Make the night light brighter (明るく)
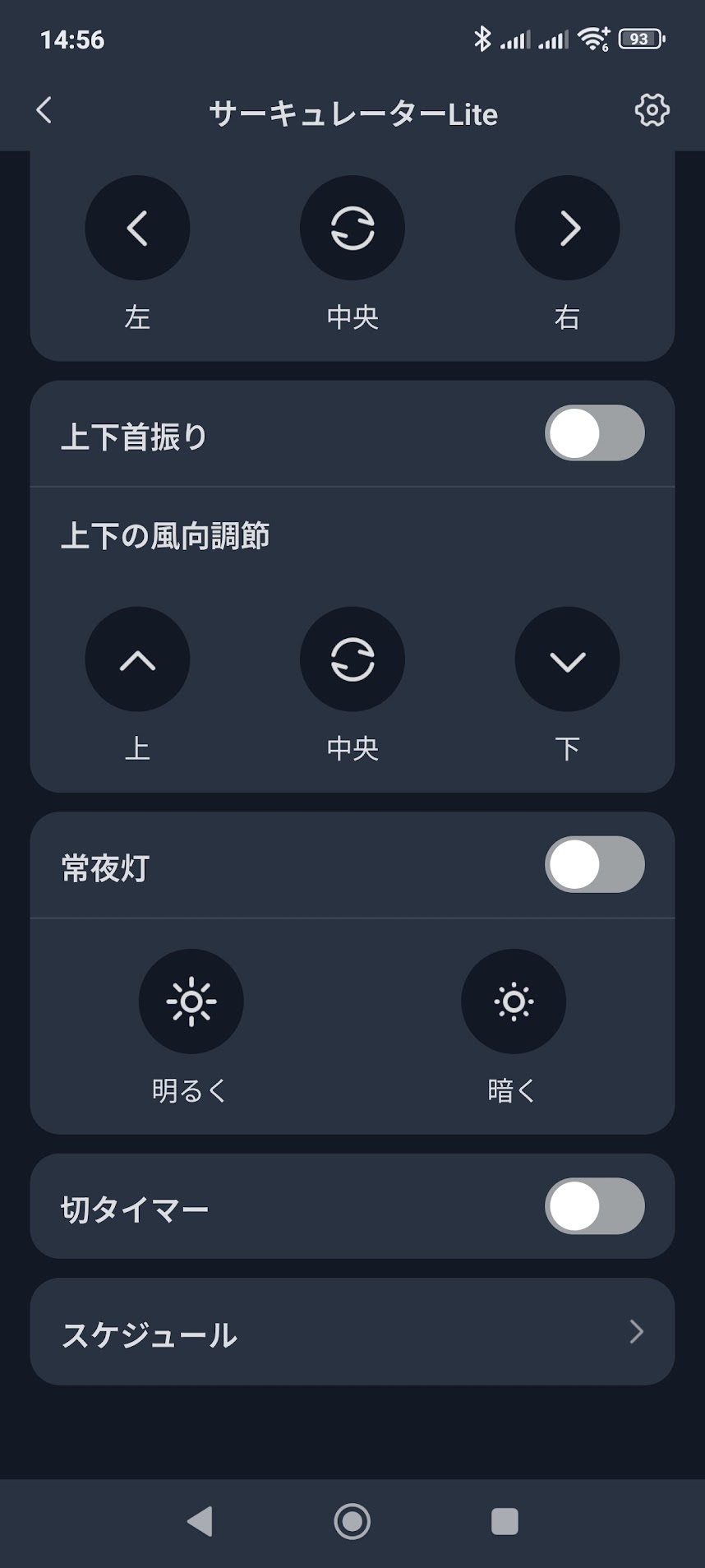Image resolution: width=705 pixels, height=1568 pixels. 191,1001
